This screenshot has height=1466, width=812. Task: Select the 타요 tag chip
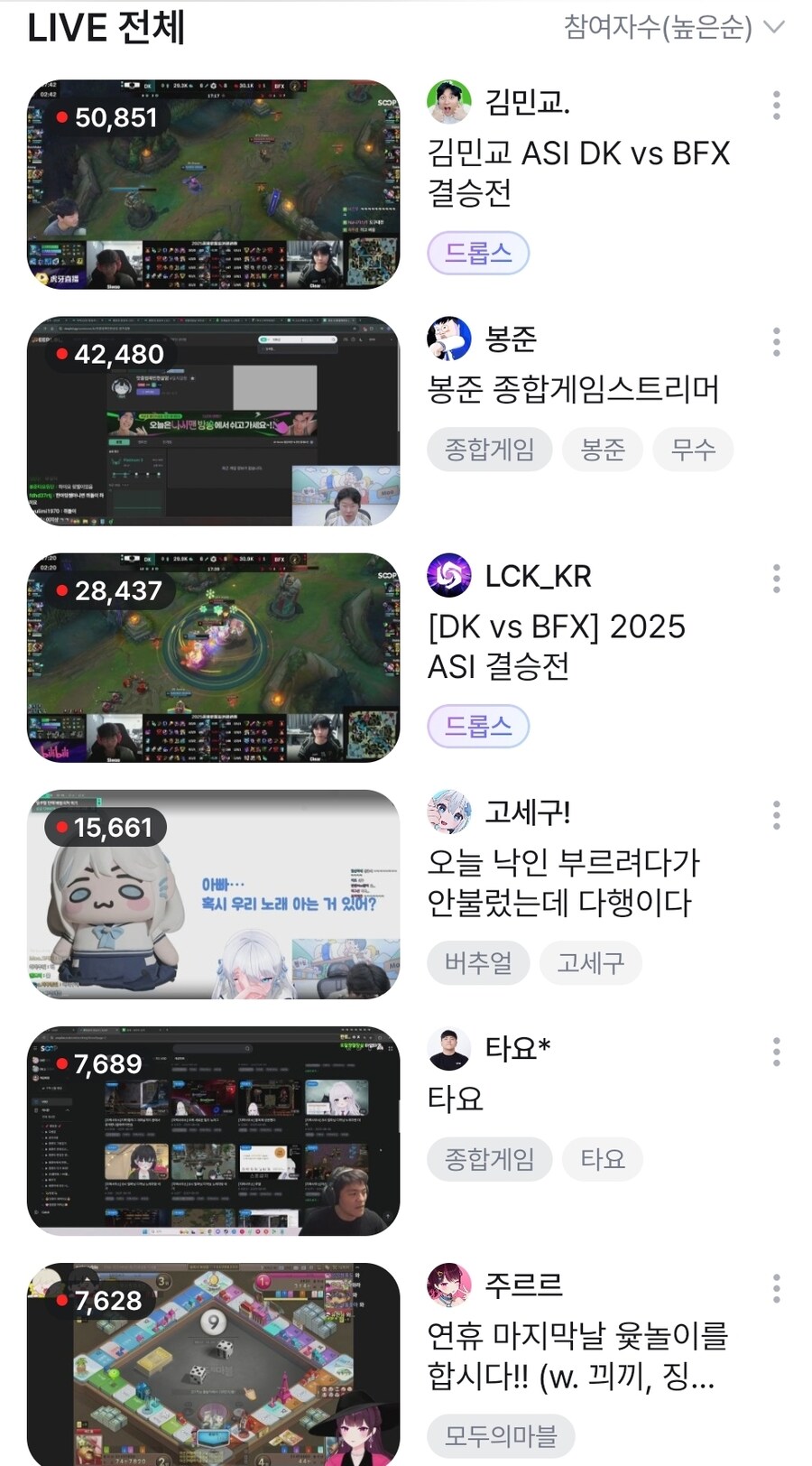click(602, 1159)
